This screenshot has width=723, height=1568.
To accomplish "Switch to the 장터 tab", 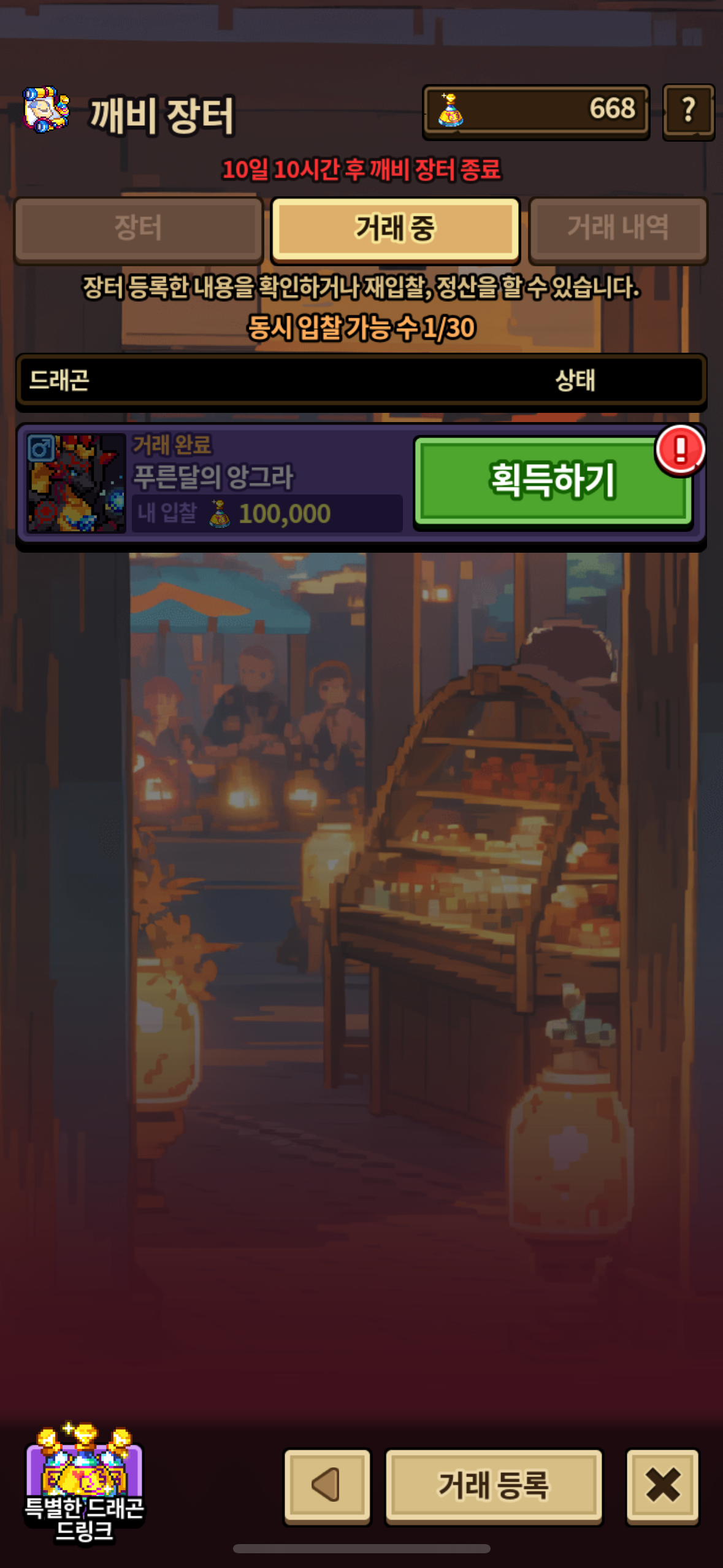I will (139, 229).
